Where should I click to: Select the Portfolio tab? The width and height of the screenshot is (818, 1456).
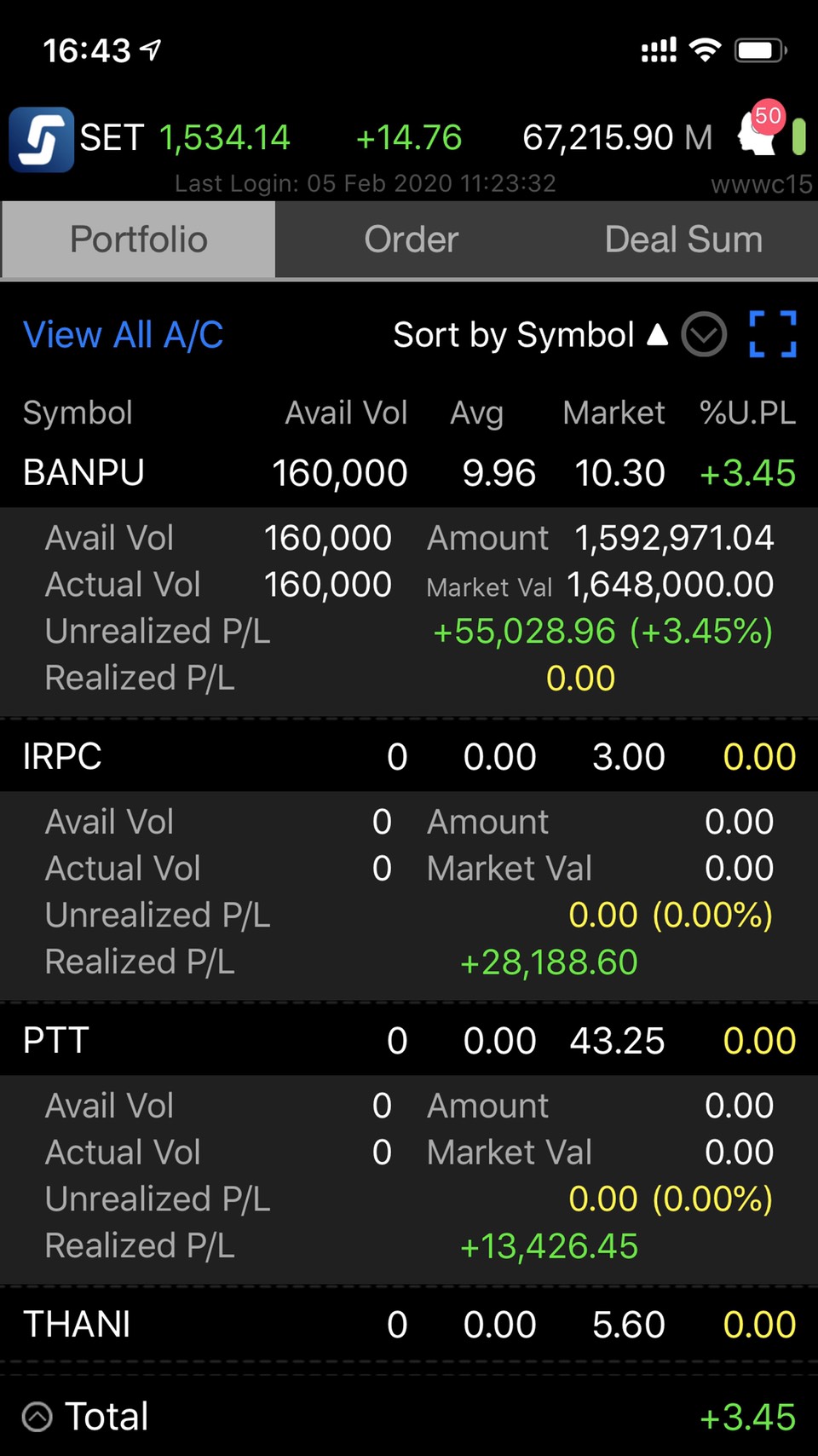139,240
